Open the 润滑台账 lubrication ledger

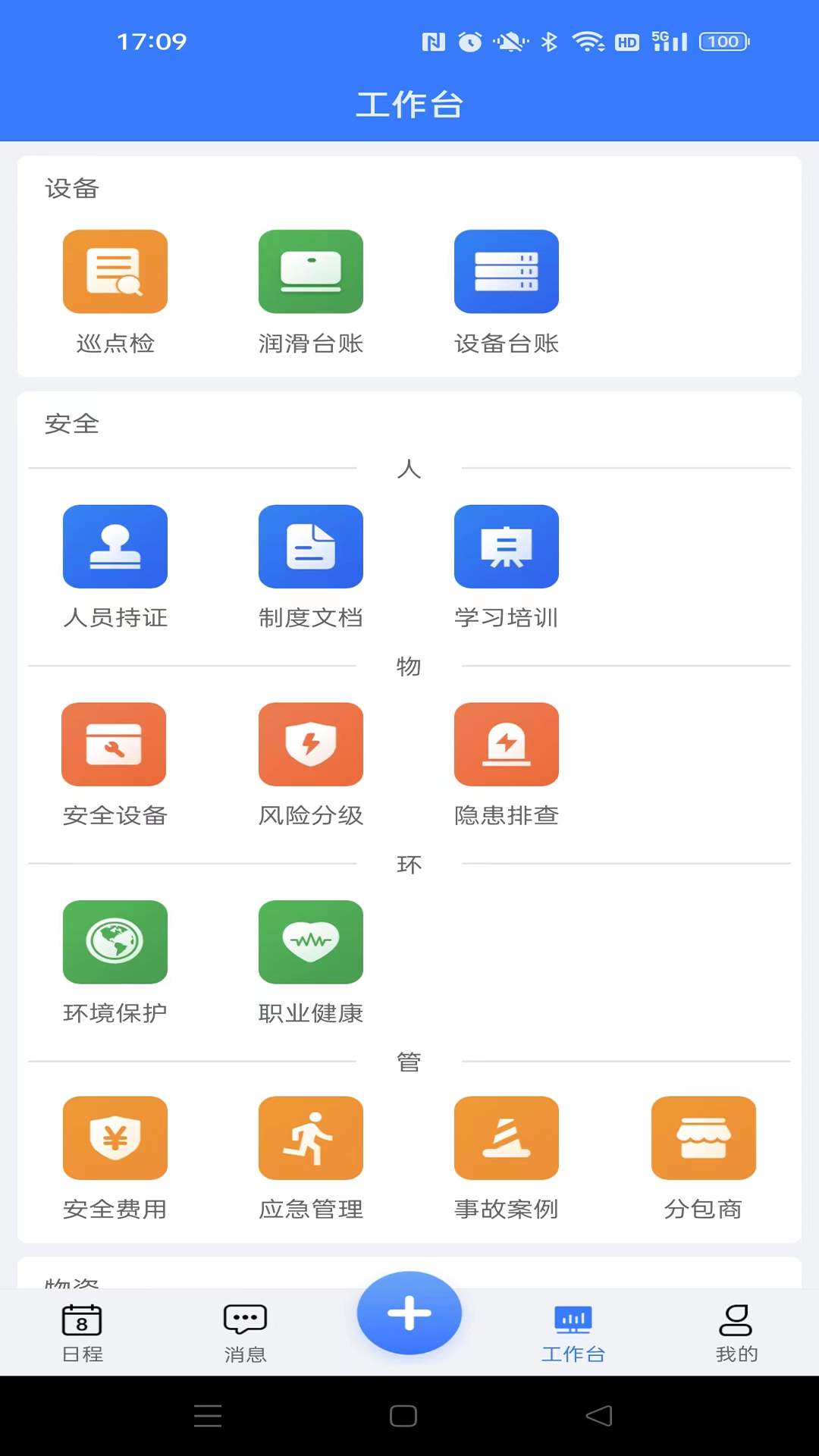tap(310, 271)
